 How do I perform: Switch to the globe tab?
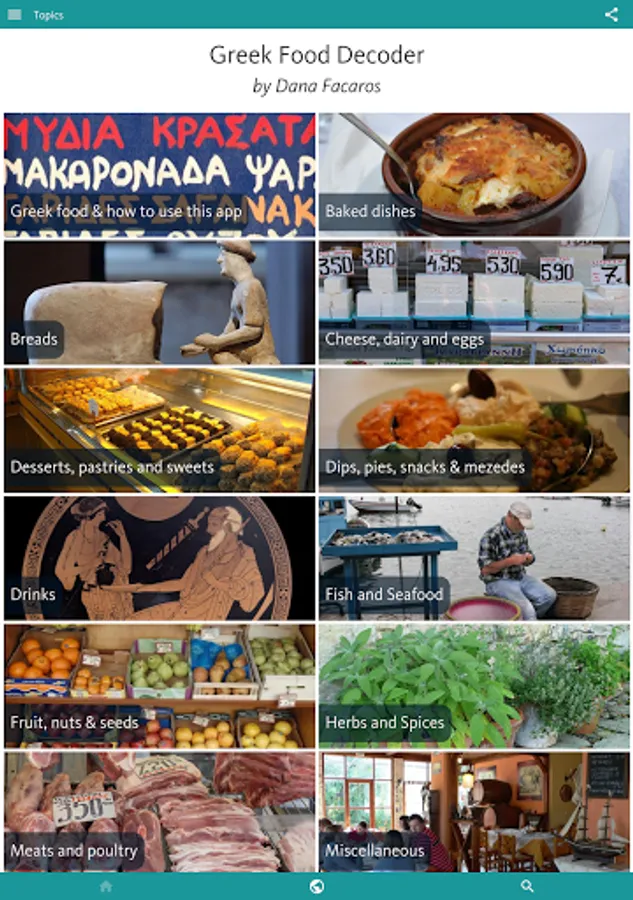[x=316, y=886]
